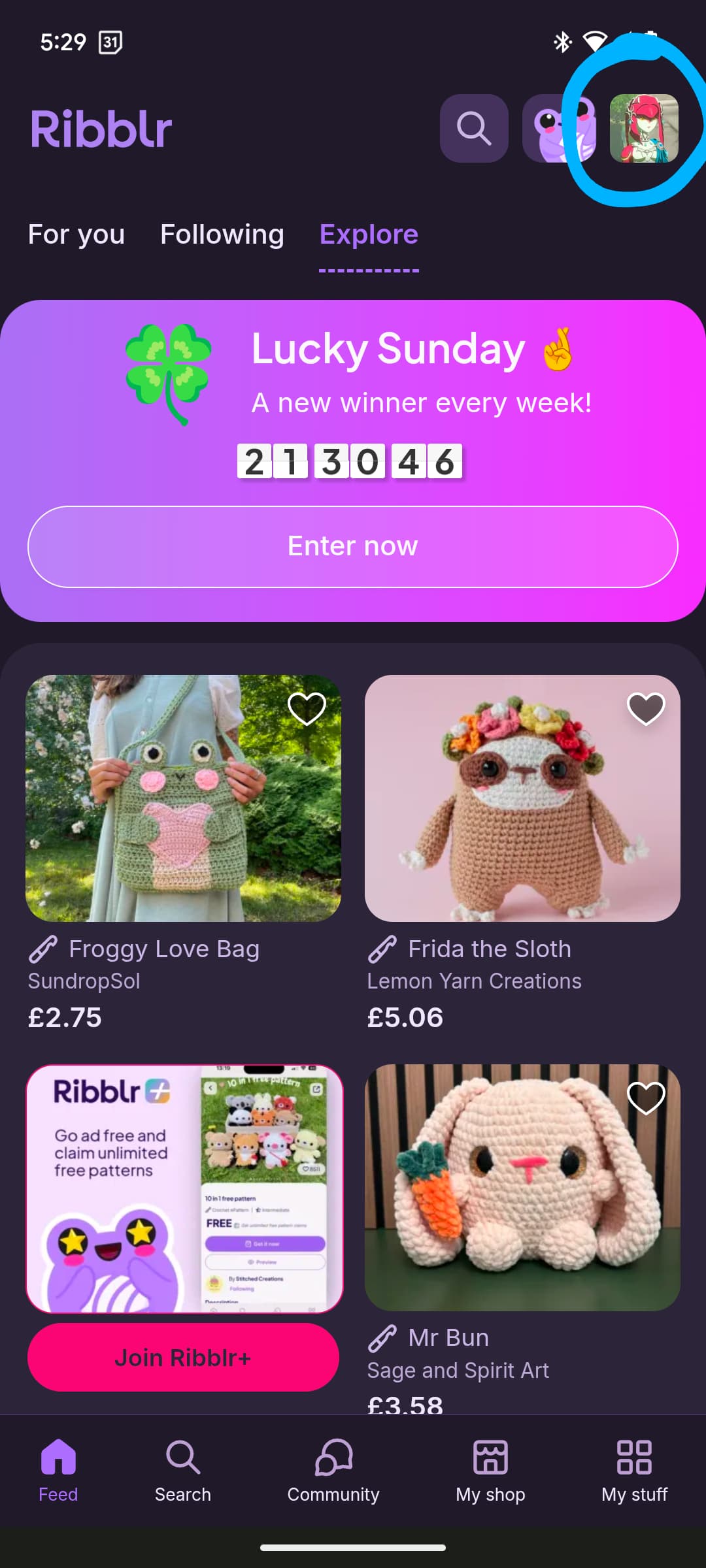Viewport: 706px width, 1568px height.
Task: Open the Search bottom tab
Action: 183,1470
